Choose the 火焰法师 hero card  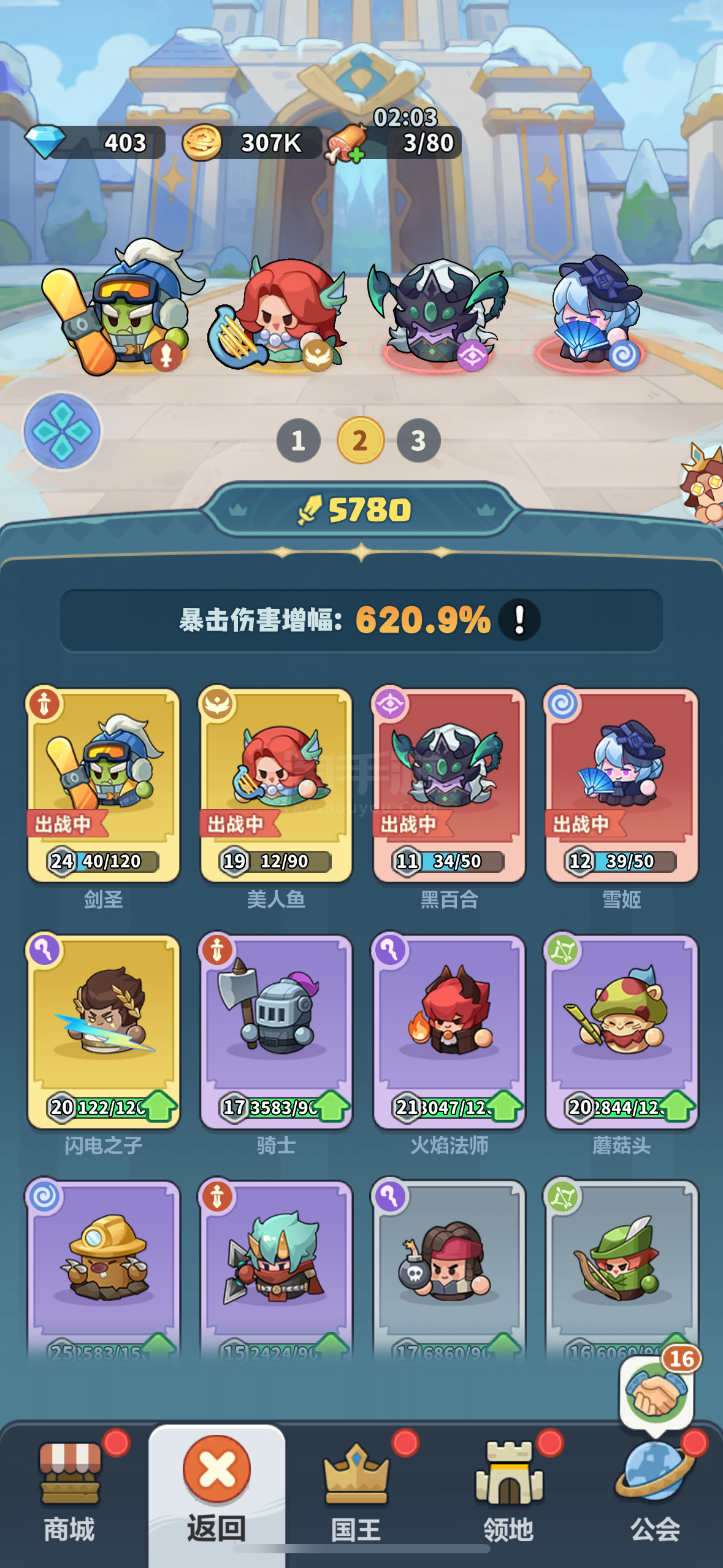[449, 1032]
